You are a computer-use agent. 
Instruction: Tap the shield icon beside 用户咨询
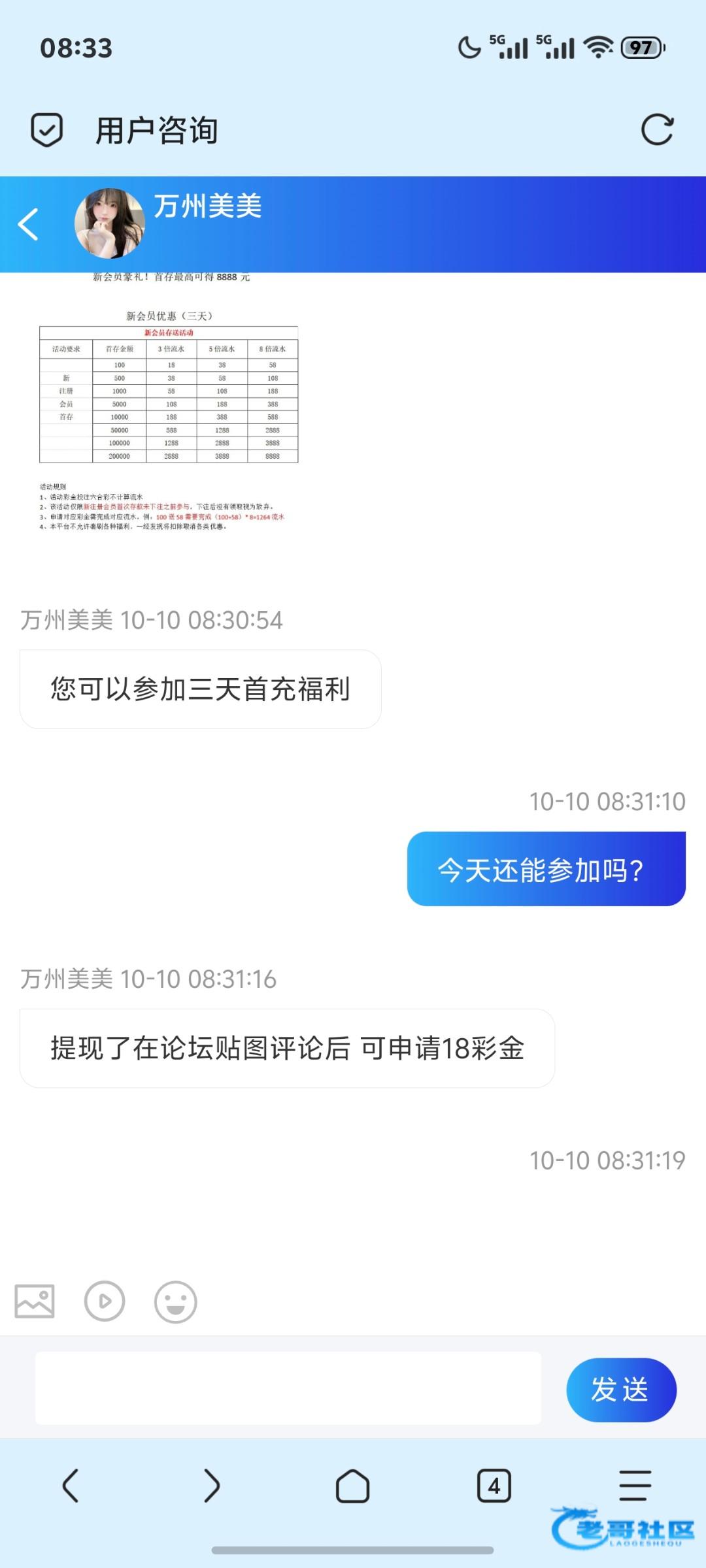click(47, 129)
